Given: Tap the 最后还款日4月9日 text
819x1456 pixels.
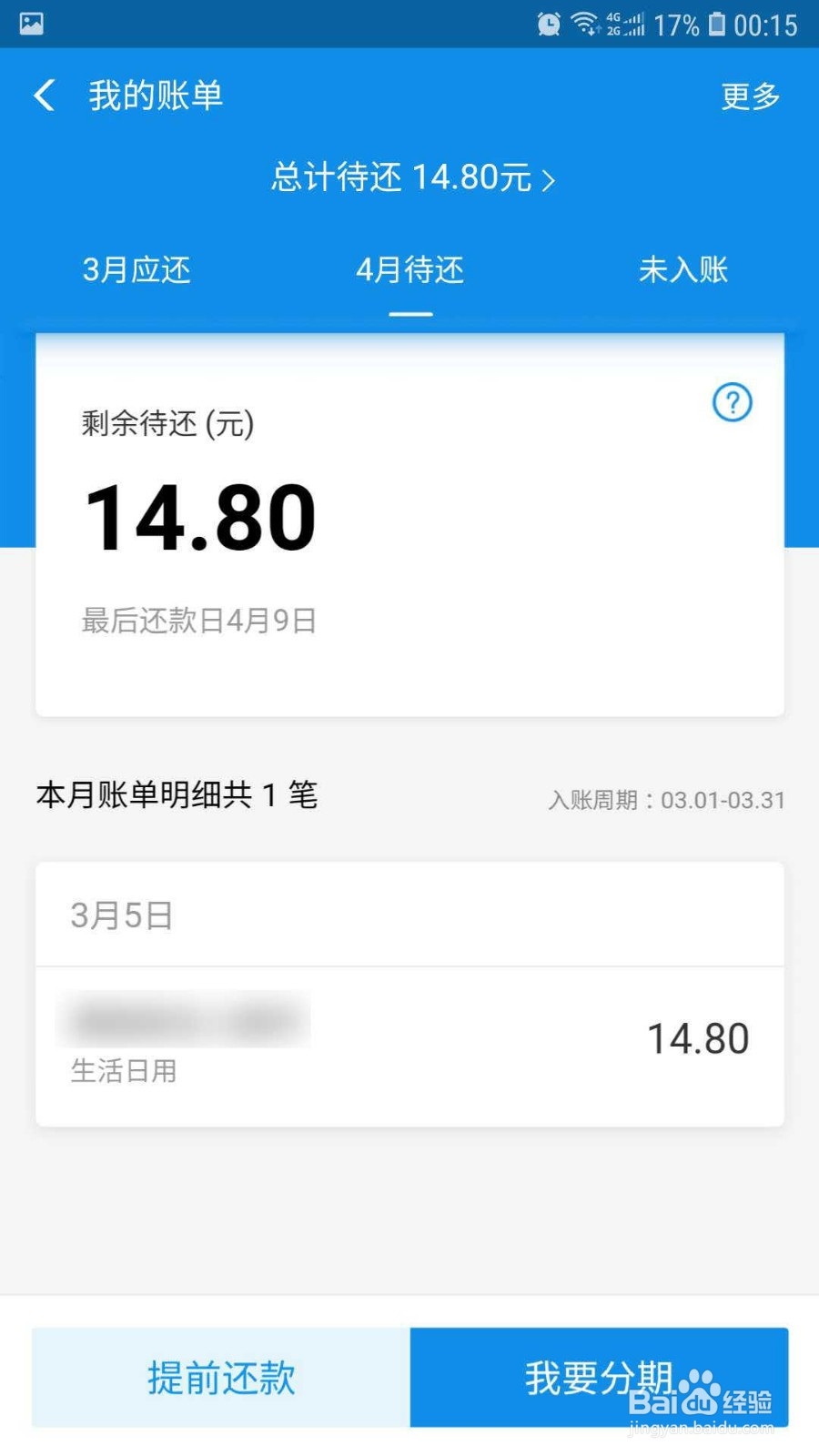Looking at the screenshot, I should click(x=197, y=621).
